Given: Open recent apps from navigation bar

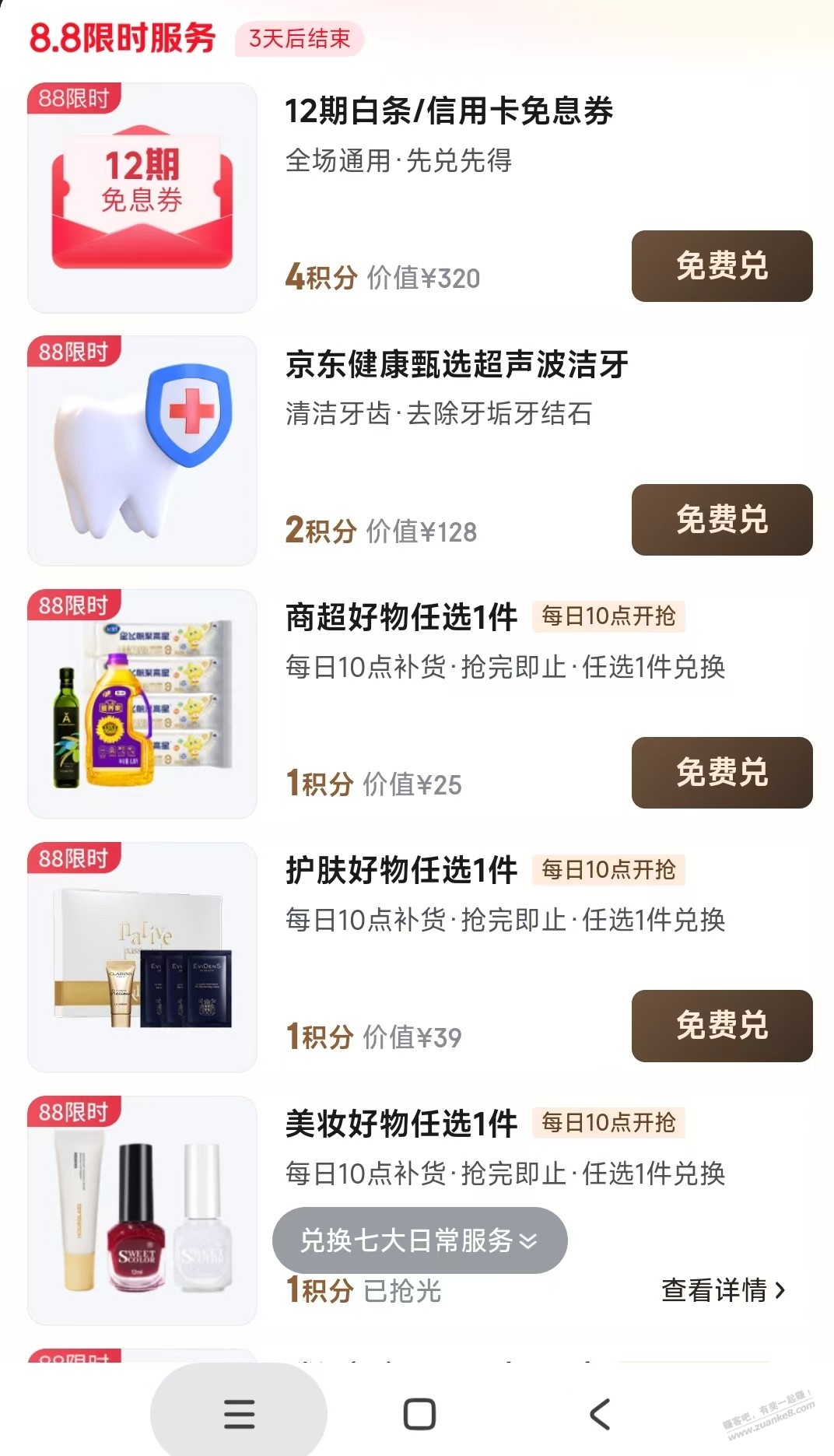Looking at the screenshot, I should click(x=239, y=1413).
